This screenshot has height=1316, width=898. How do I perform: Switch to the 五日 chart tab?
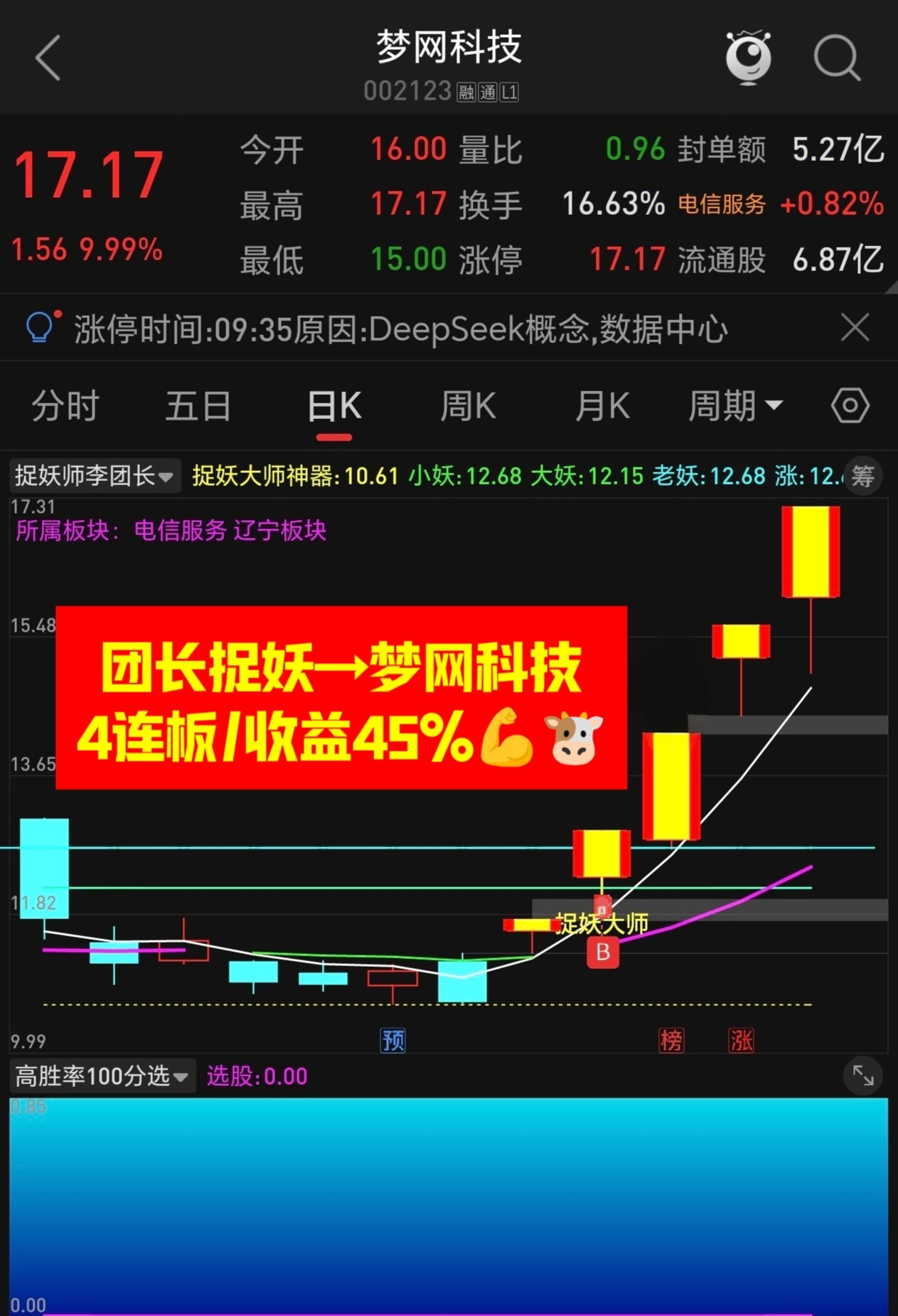click(x=198, y=407)
